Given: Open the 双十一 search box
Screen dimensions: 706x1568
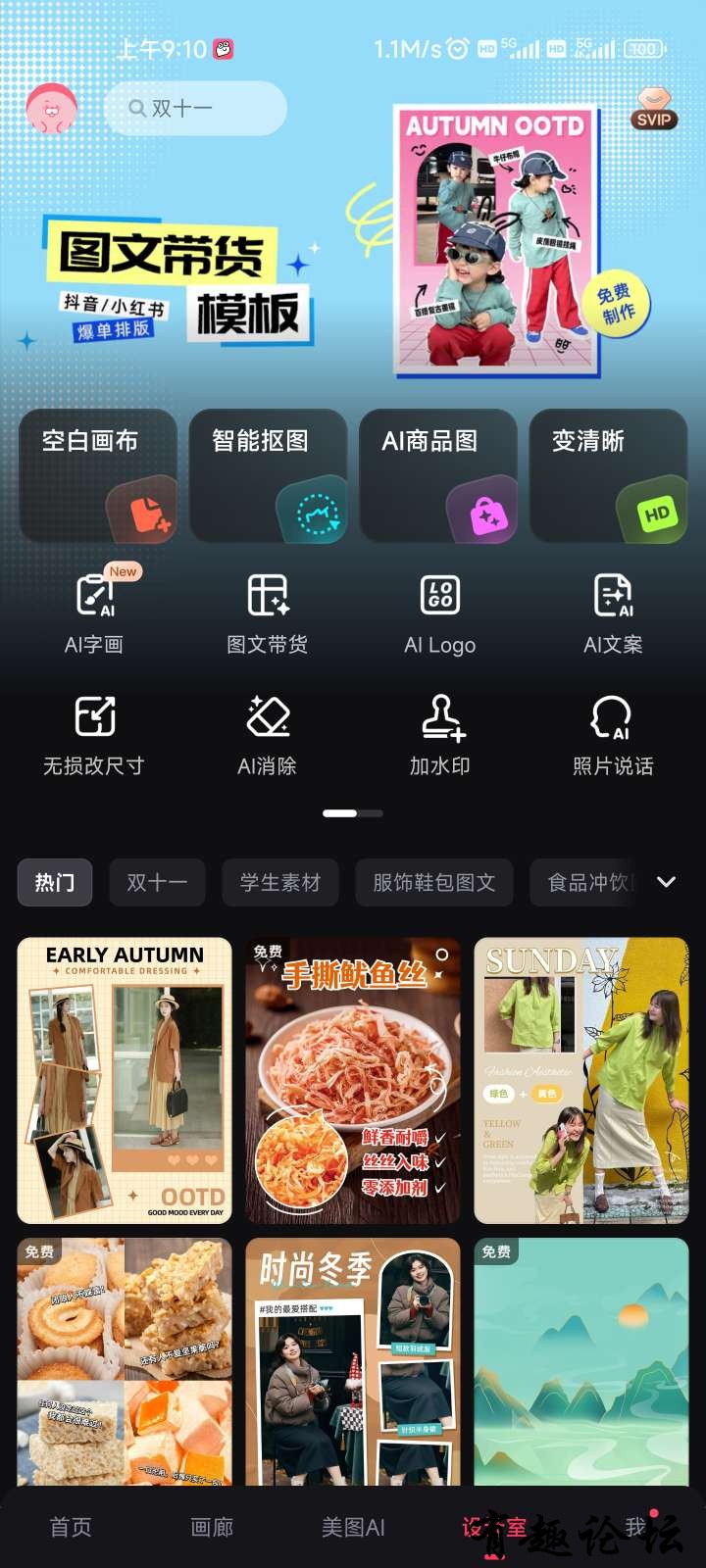Looking at the screenshot, I should (x=194, y=108).
